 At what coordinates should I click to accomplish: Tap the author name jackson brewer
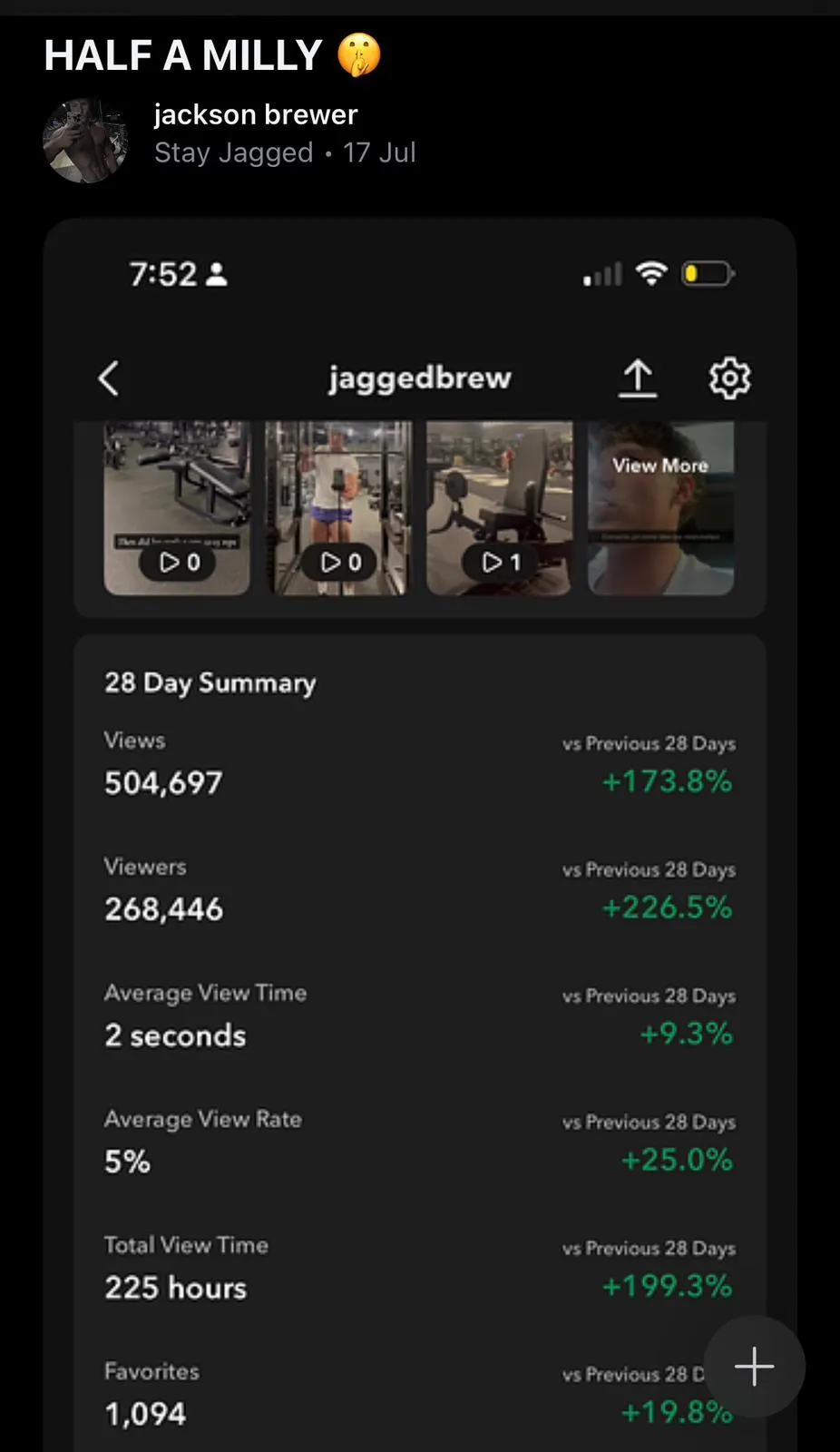tap(256, 114)
